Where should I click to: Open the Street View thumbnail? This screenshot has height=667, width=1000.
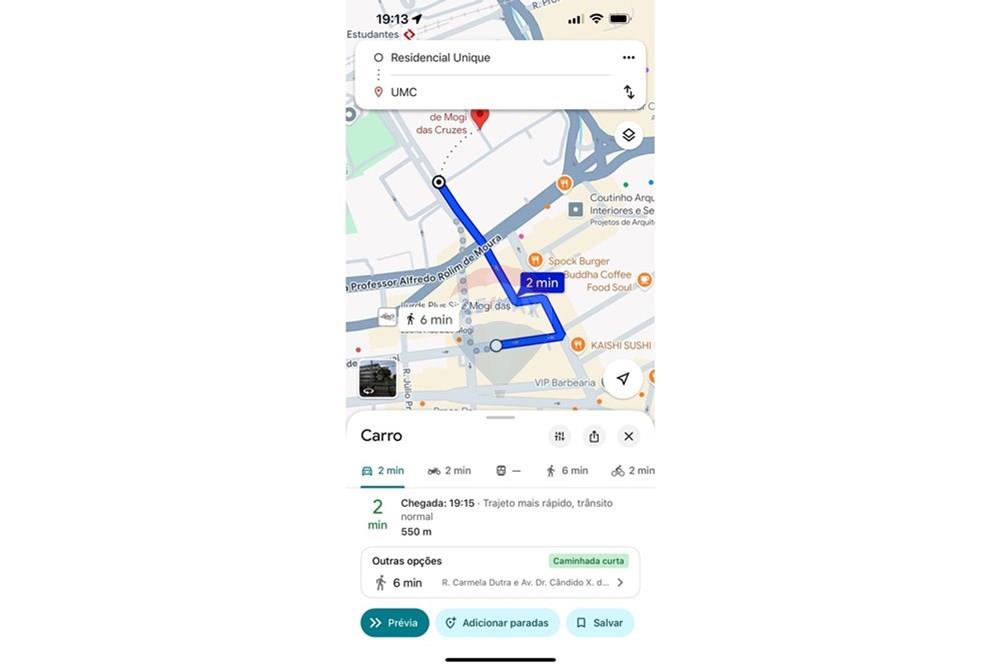click(377, 379)
